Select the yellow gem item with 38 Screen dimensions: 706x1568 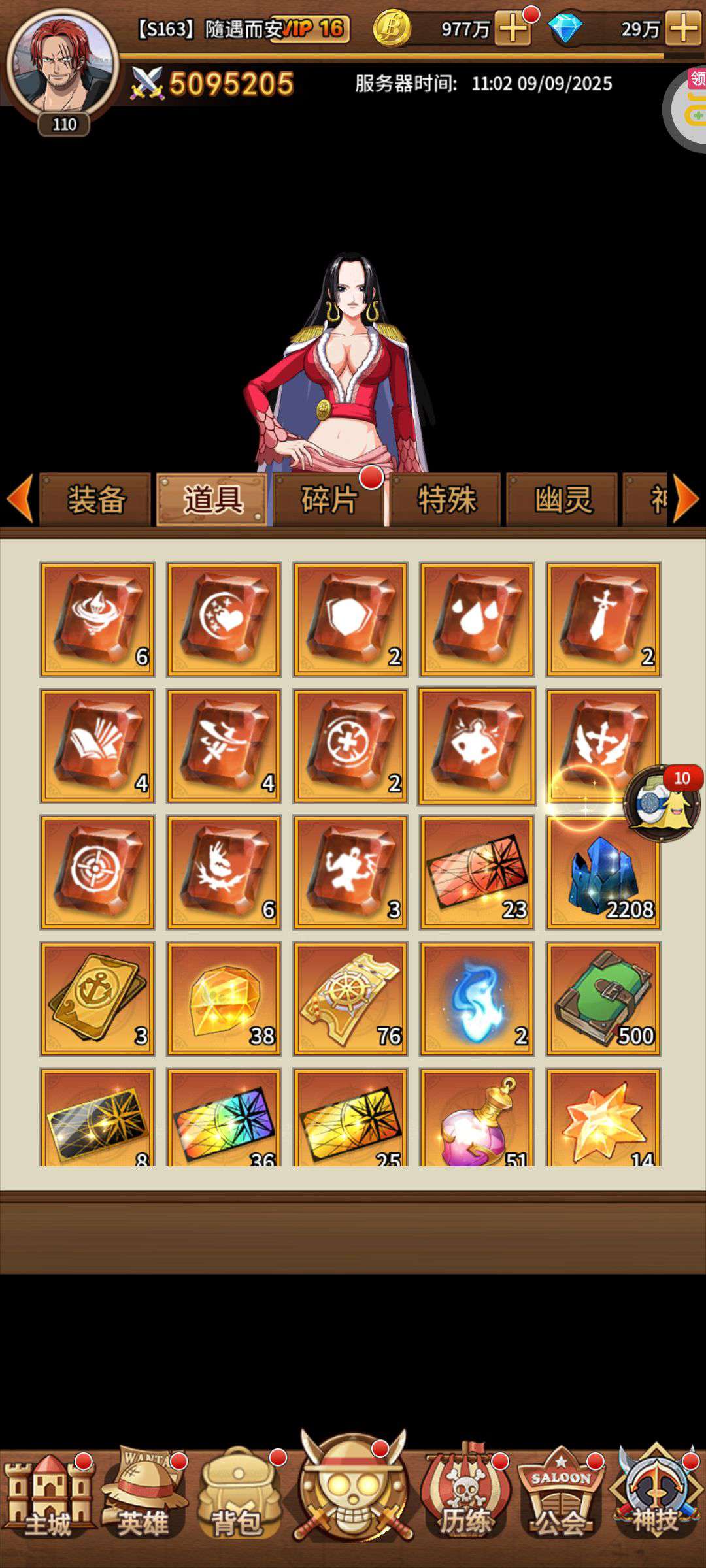pos(224,998)
